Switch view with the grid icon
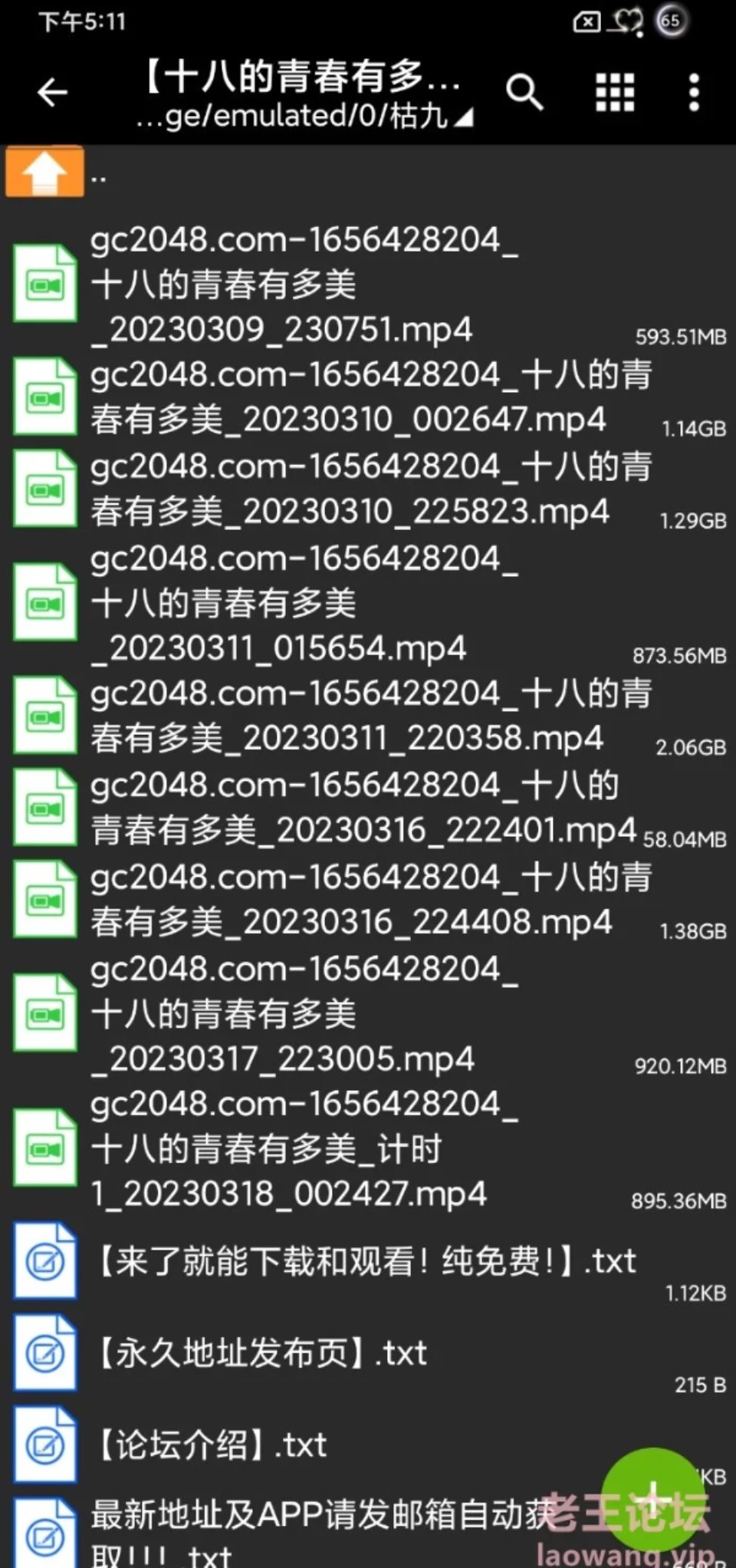This screenshot has height=1568, width=736. click(x=615, y=93)
